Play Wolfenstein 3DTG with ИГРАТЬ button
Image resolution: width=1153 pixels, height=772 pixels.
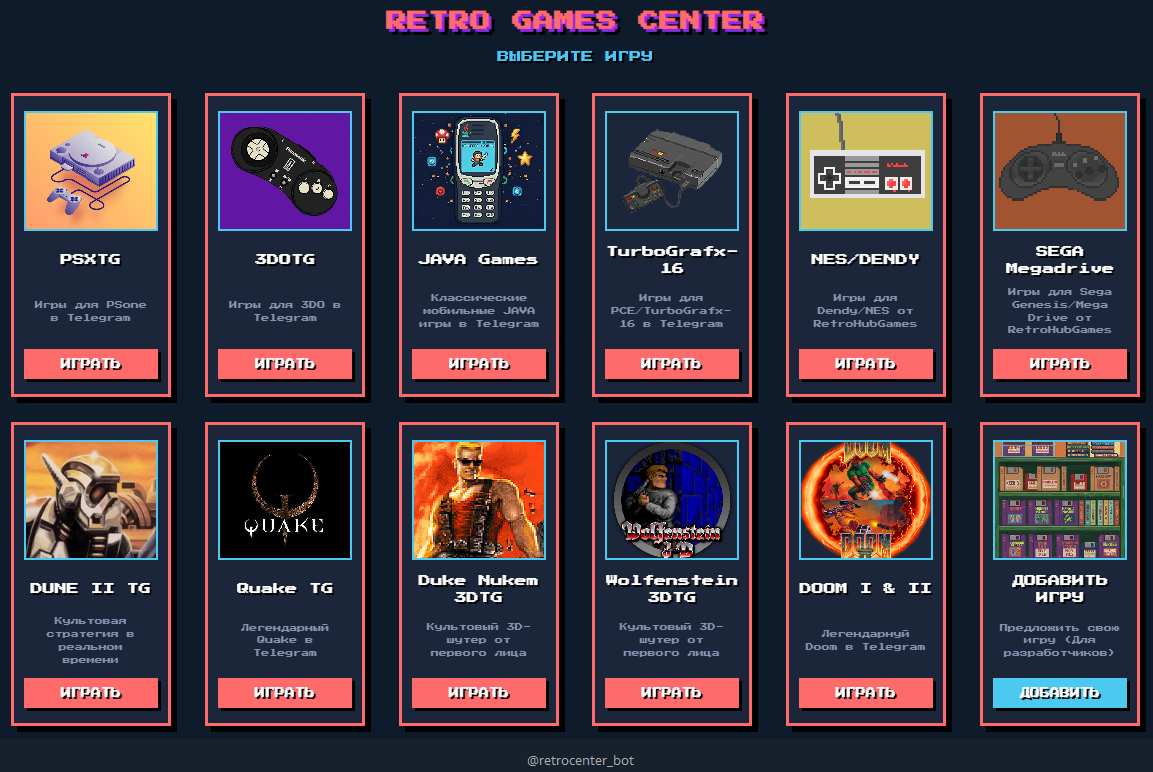click(x=672, y=693)
